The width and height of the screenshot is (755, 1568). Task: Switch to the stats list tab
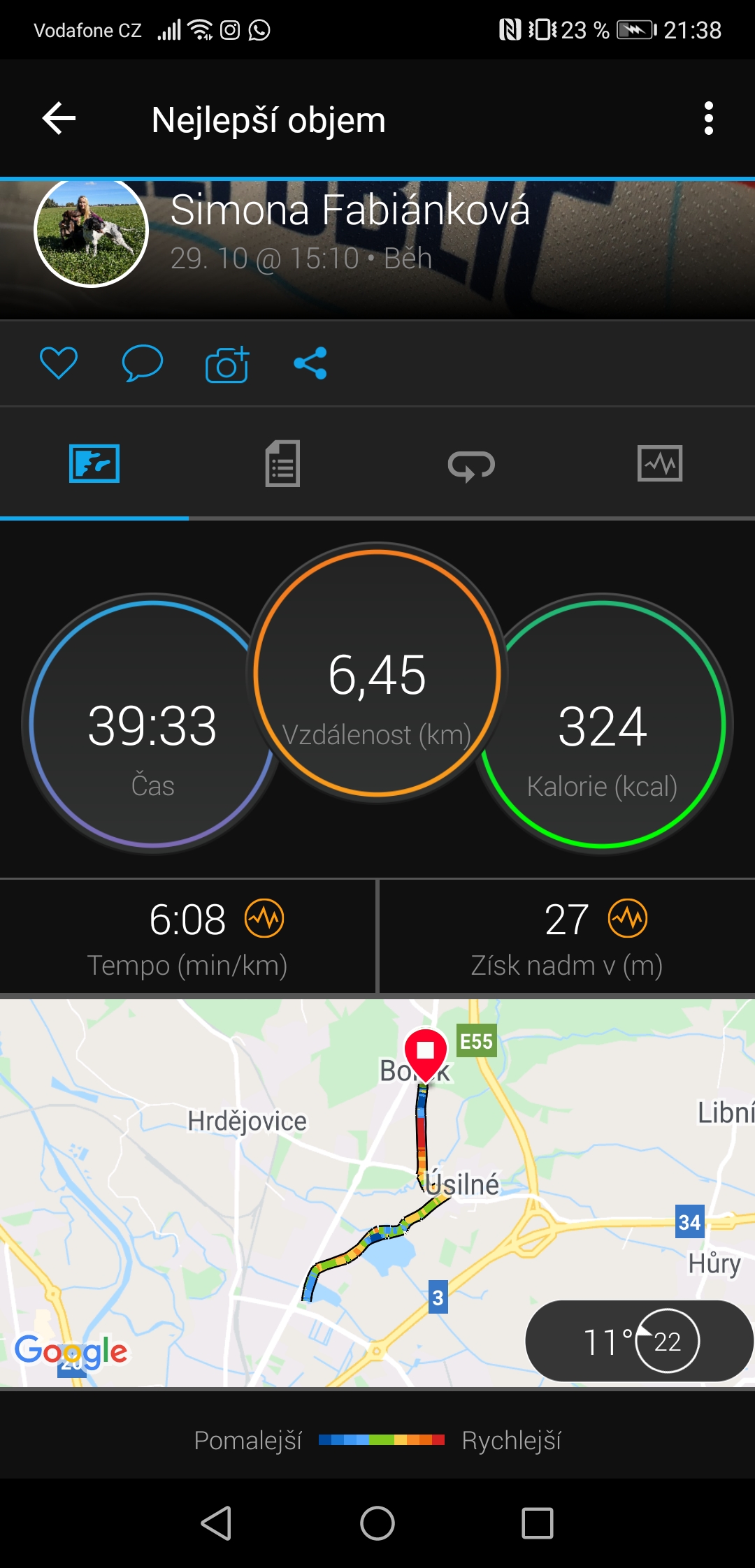tap(283, 463)
